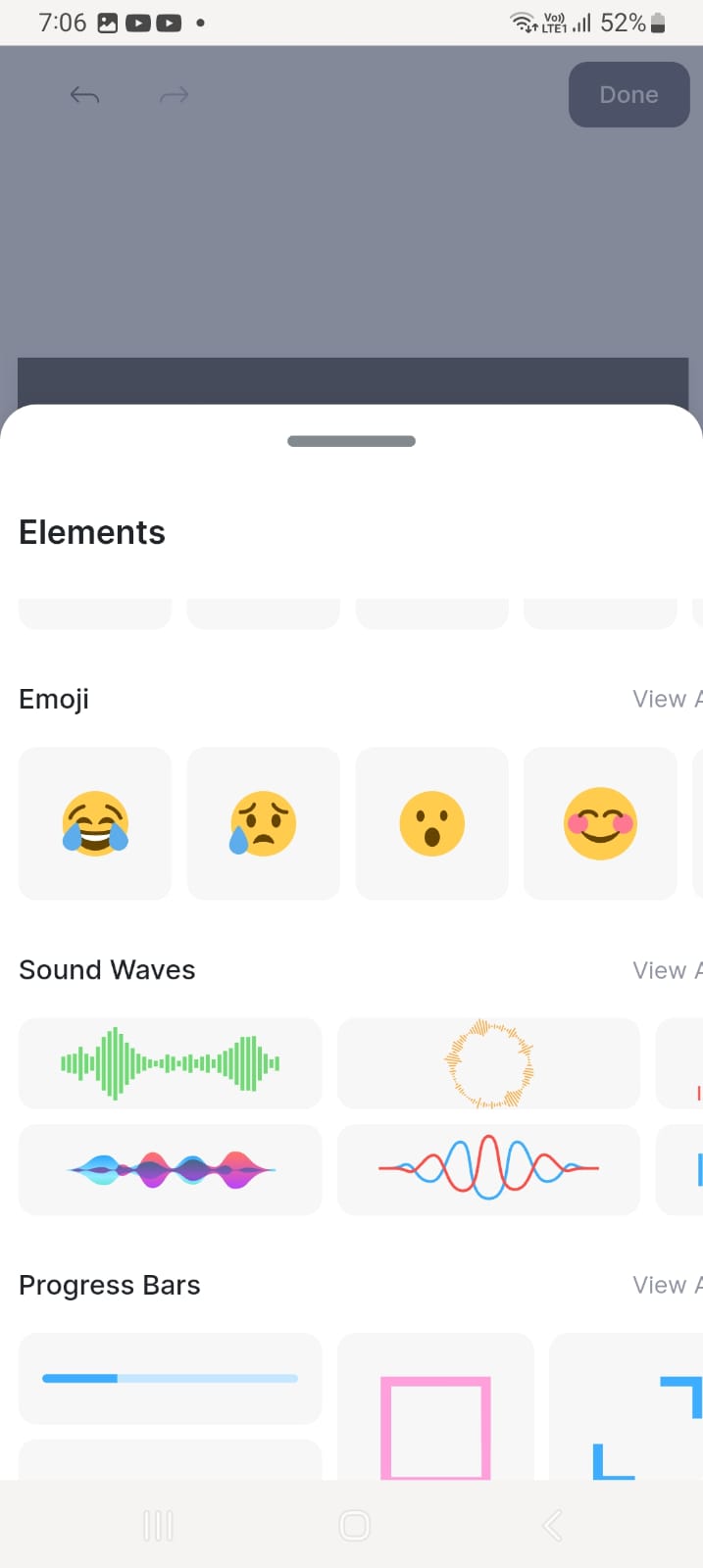Choose the surprised open-mouth emoji
Image resolution: width=703 pixels, height=1568 pixels.
tap(431, 823)
